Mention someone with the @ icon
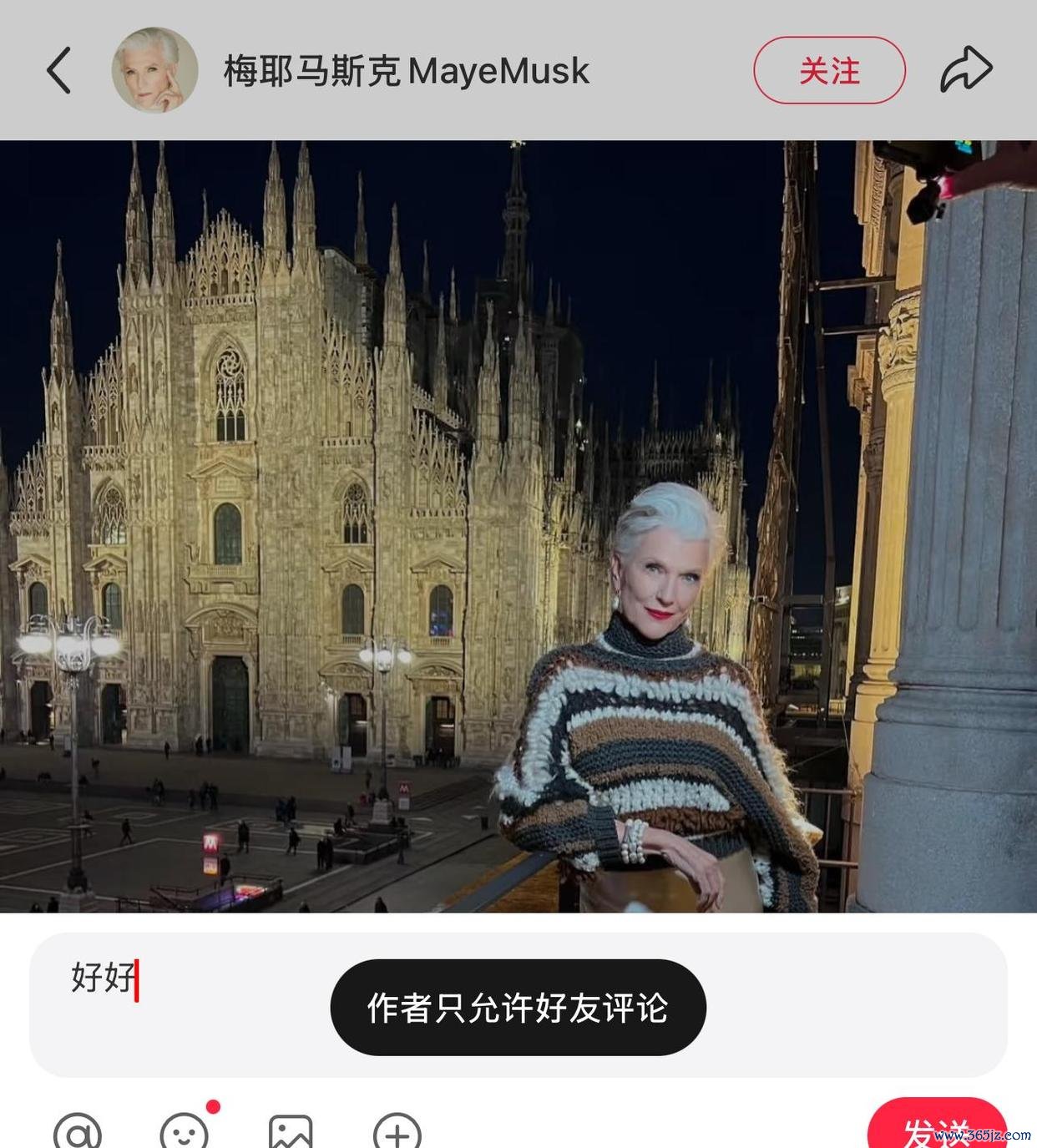The image size is (1037, 1148). [x=78, y=1134]
